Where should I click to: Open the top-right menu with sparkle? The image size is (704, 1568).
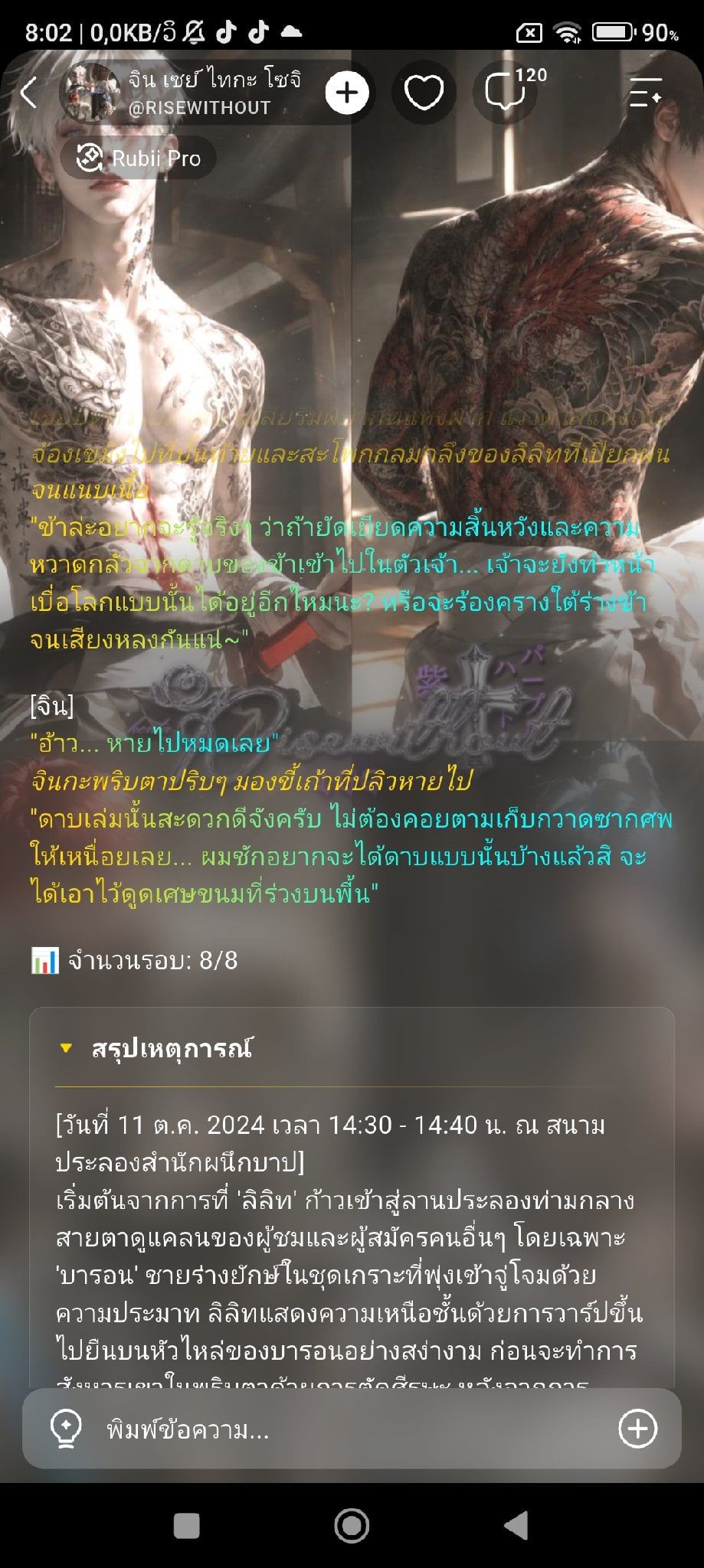(x=645, y=93)
